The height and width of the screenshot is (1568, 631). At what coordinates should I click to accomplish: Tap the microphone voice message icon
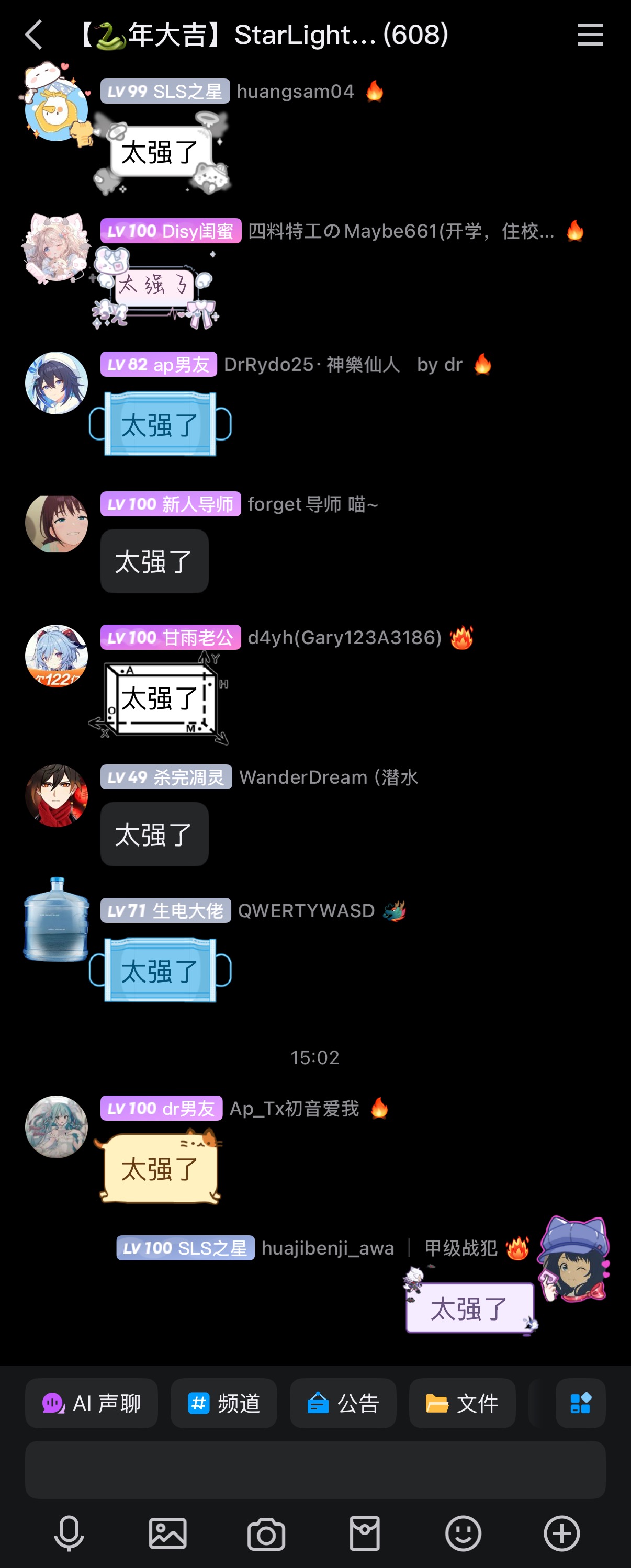click(69, 1533)
